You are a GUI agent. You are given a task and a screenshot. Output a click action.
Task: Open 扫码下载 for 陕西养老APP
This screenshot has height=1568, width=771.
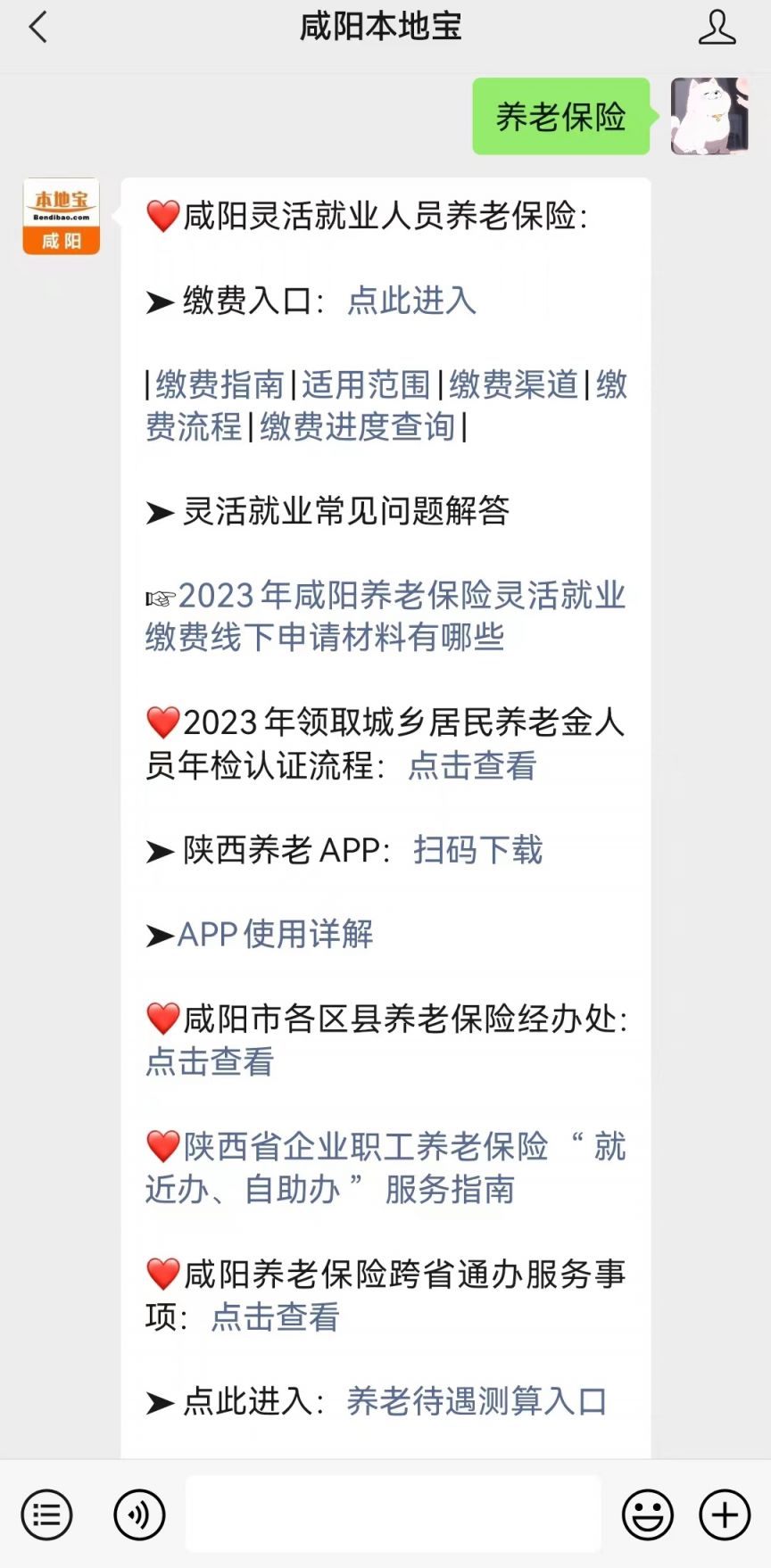(477, 850)
